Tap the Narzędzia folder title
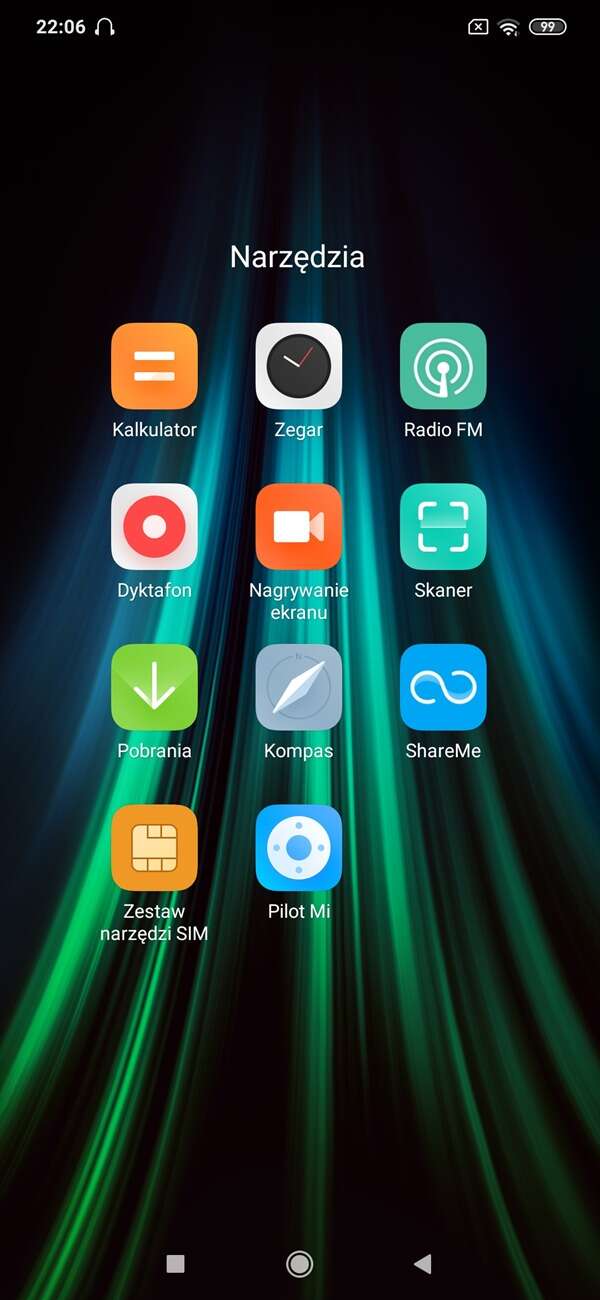Screen dimensions: 600x1300 297,257
